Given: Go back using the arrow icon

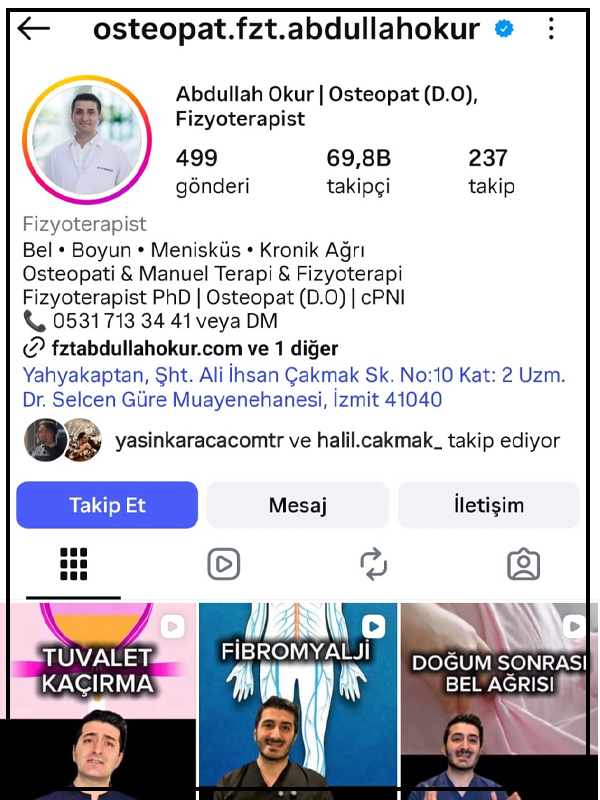Looking at the screenshot, I should tap(33, 29).
